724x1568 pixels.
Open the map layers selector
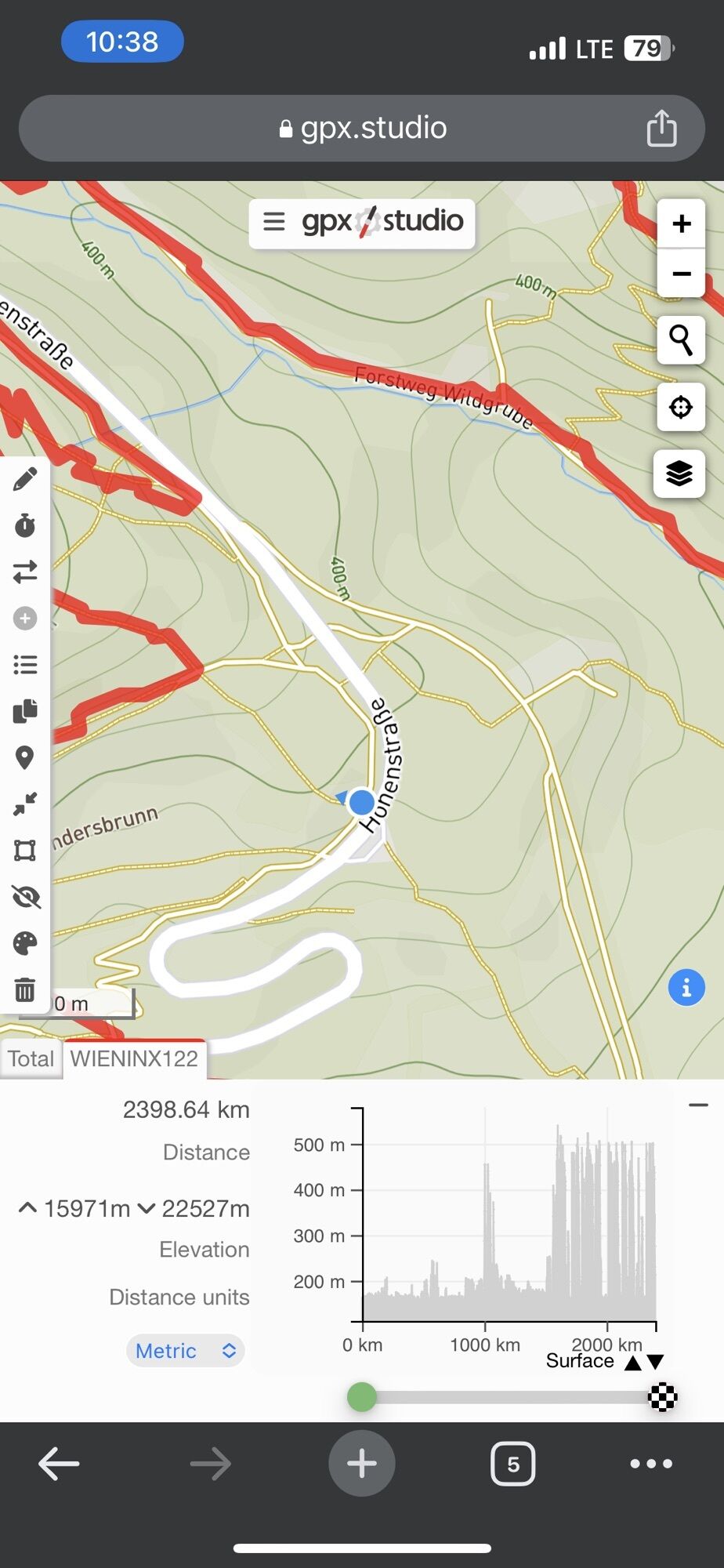pyautogui.click(x=679, y=474)
